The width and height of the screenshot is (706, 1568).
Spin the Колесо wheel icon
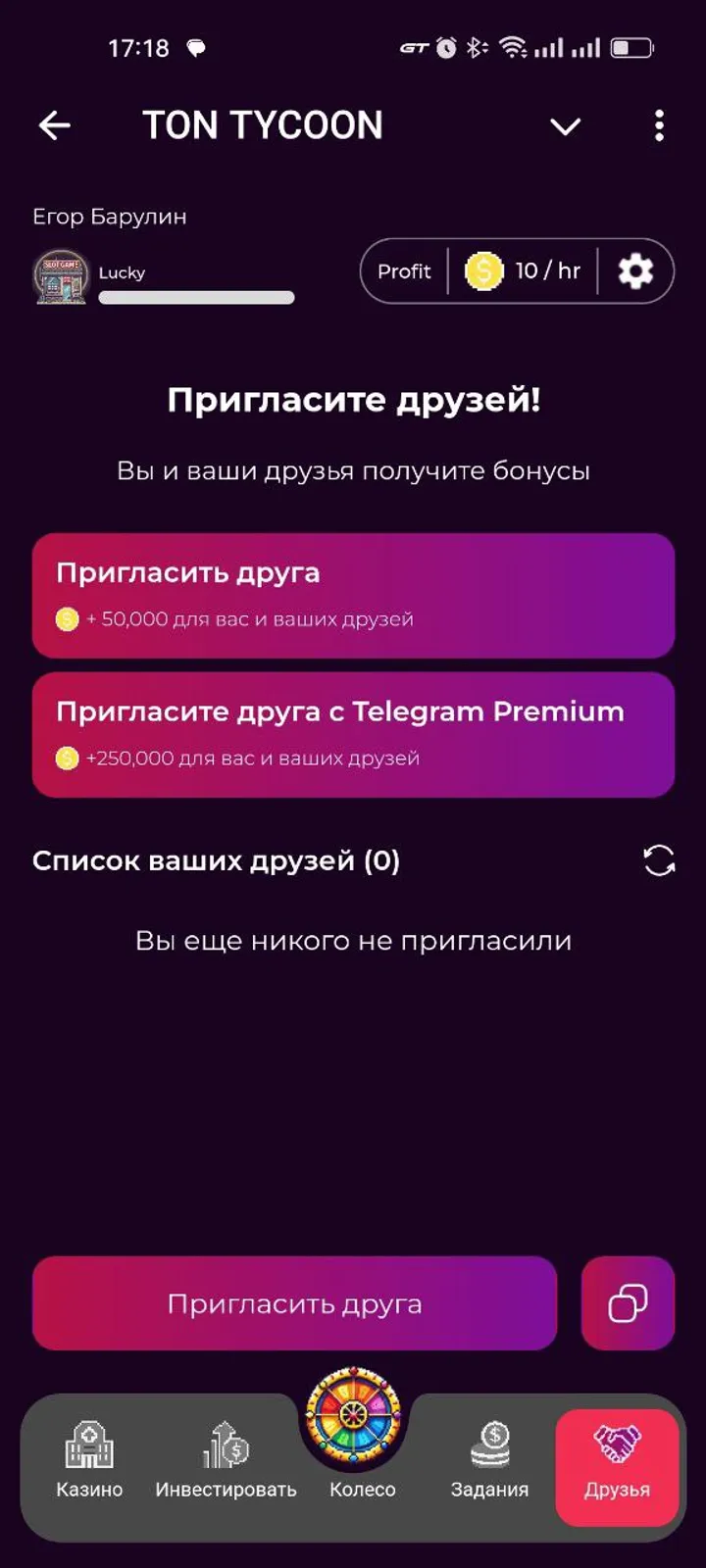353,1414
